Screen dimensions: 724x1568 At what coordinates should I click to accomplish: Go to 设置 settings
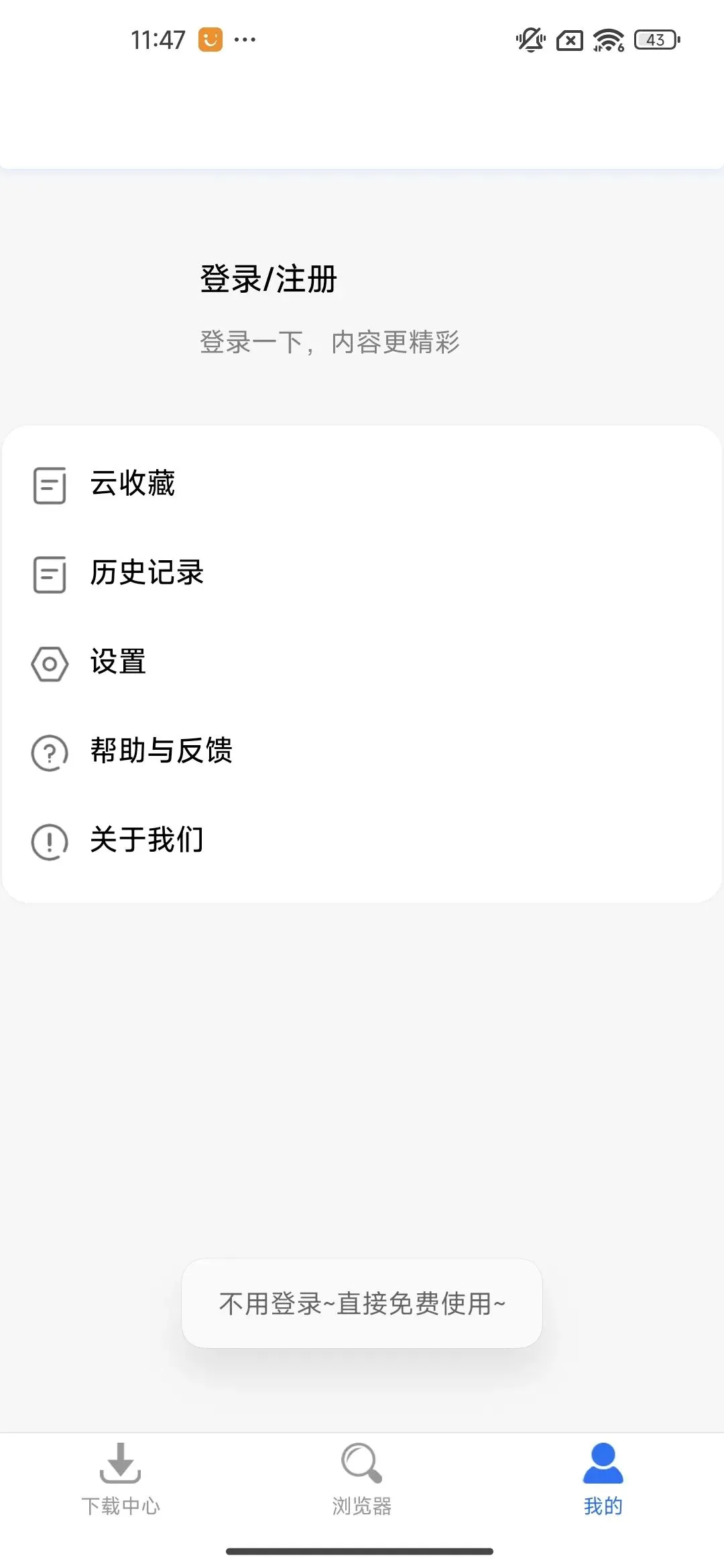(x=118, y=662)
